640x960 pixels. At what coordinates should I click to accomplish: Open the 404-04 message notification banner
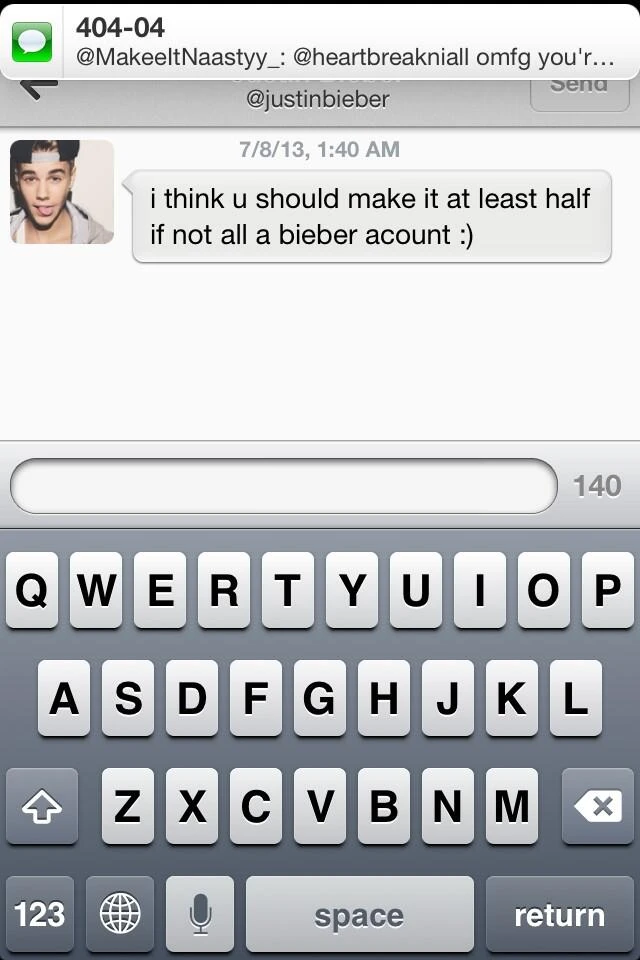coord(320,40)
